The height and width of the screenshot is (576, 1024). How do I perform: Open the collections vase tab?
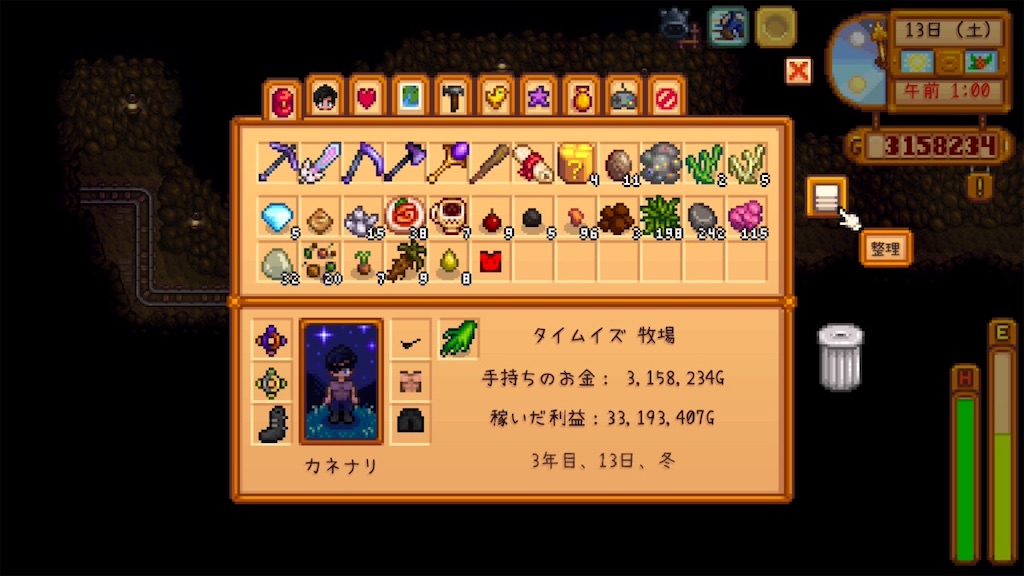pos(580,98)
